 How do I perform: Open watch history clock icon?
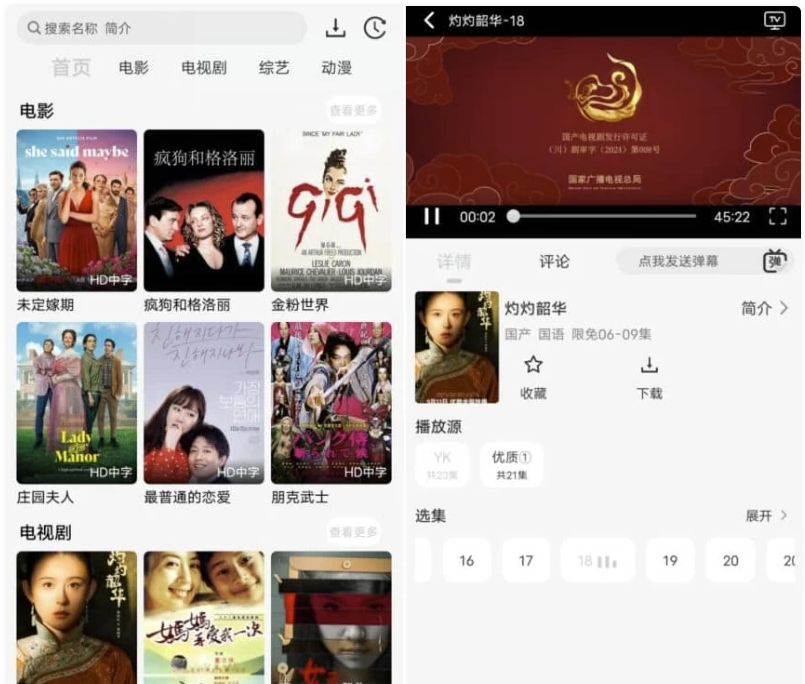pos(374,28)
